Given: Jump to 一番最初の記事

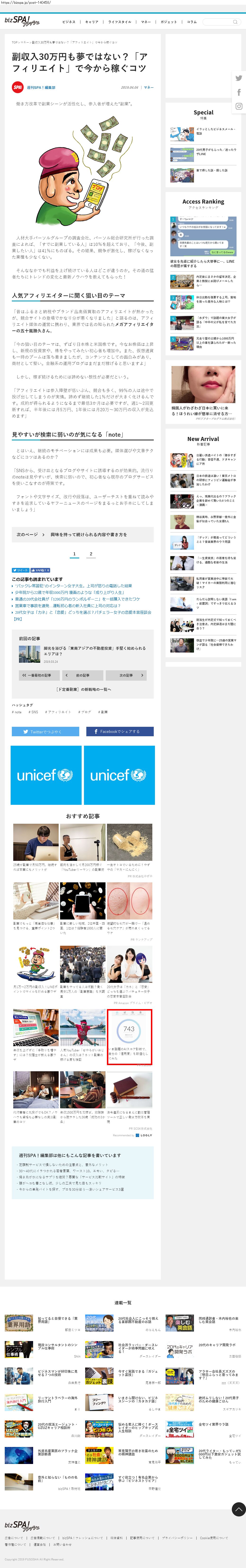Looking at the screenshot, I should point(40,675).
